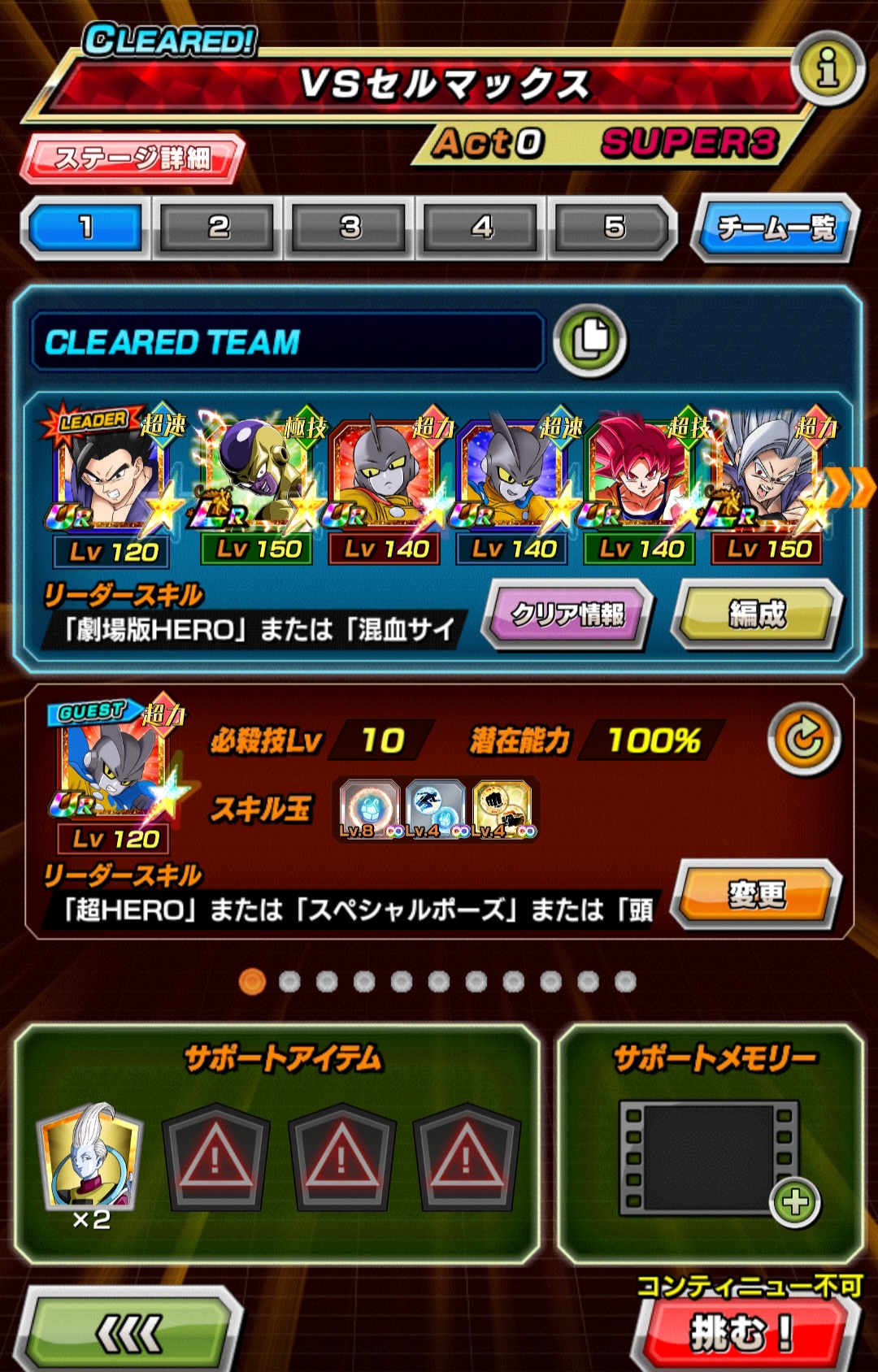
Task: Go back with the green arrow button
Action: click(130, 1333)
